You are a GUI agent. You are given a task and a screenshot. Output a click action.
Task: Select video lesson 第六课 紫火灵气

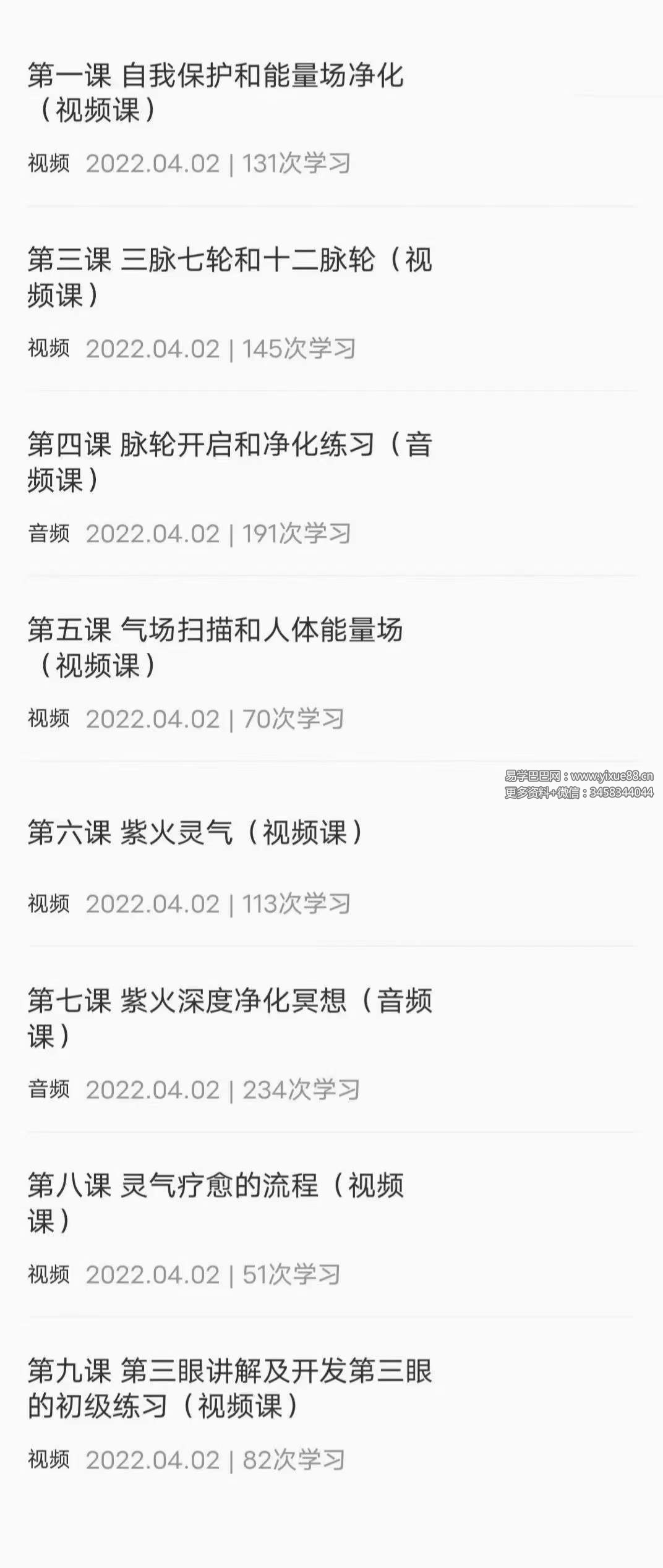(195, 832)
